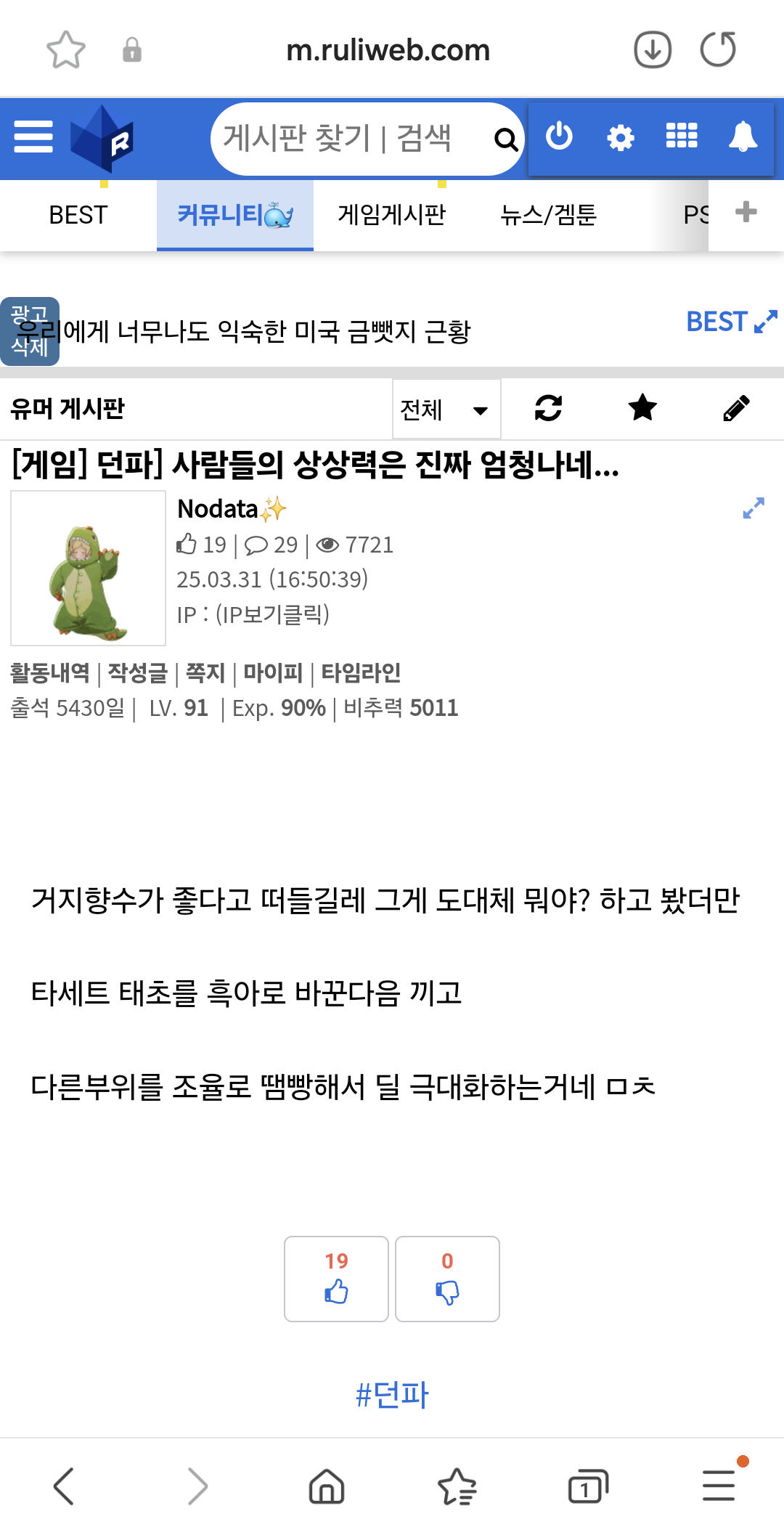
Task: Write a new post with pencil icon
Action: point(736,408)
